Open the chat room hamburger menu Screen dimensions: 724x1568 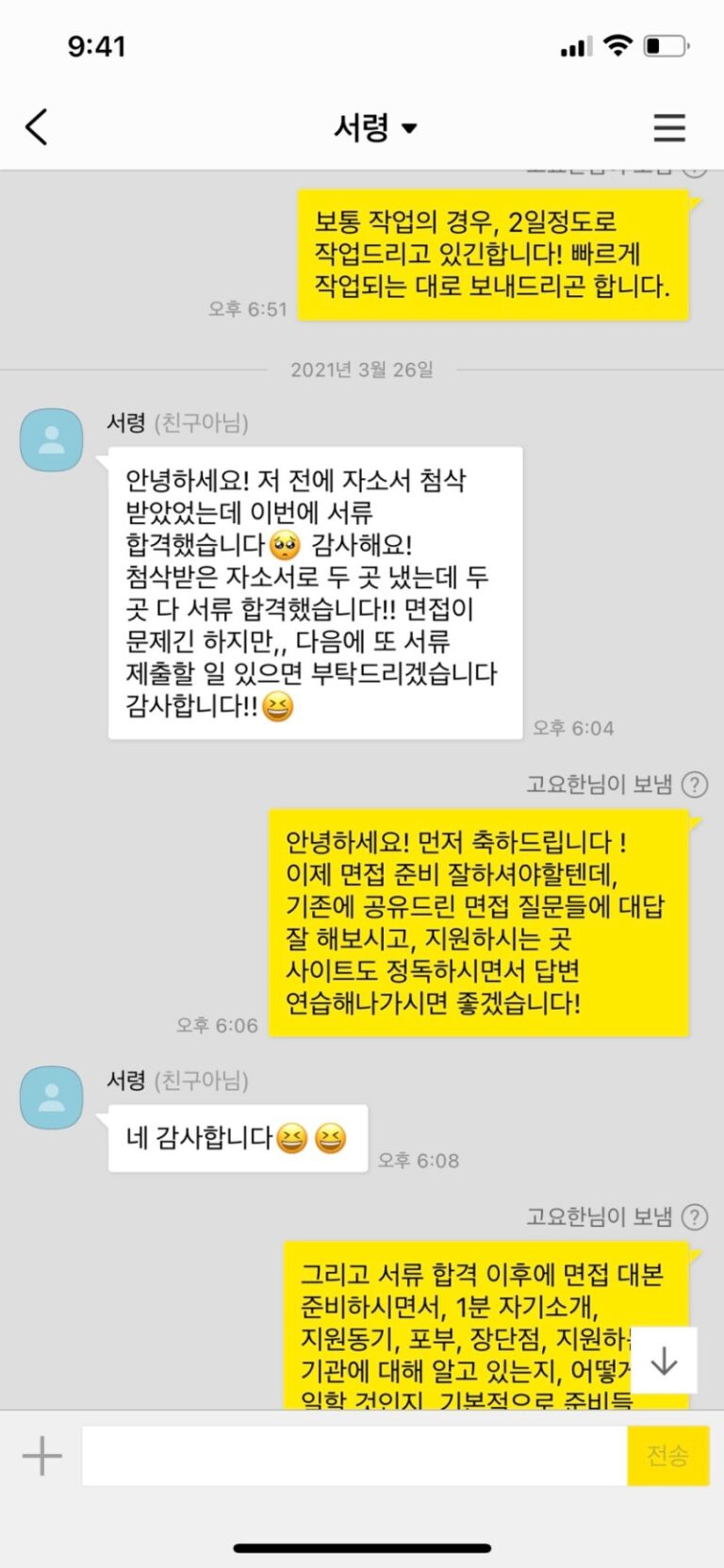[668, 127]
